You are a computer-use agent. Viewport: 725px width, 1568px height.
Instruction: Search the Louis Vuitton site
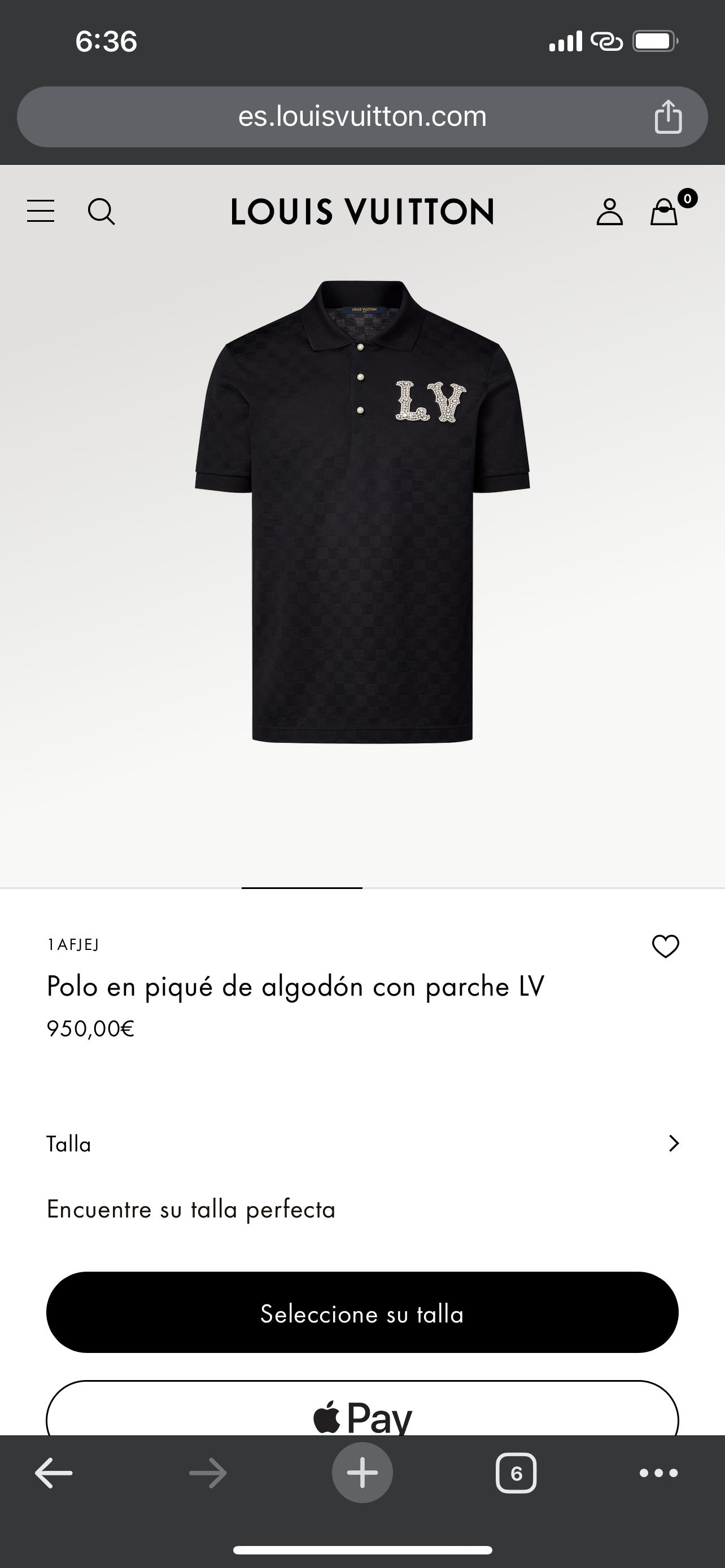(x=101, y=212)
